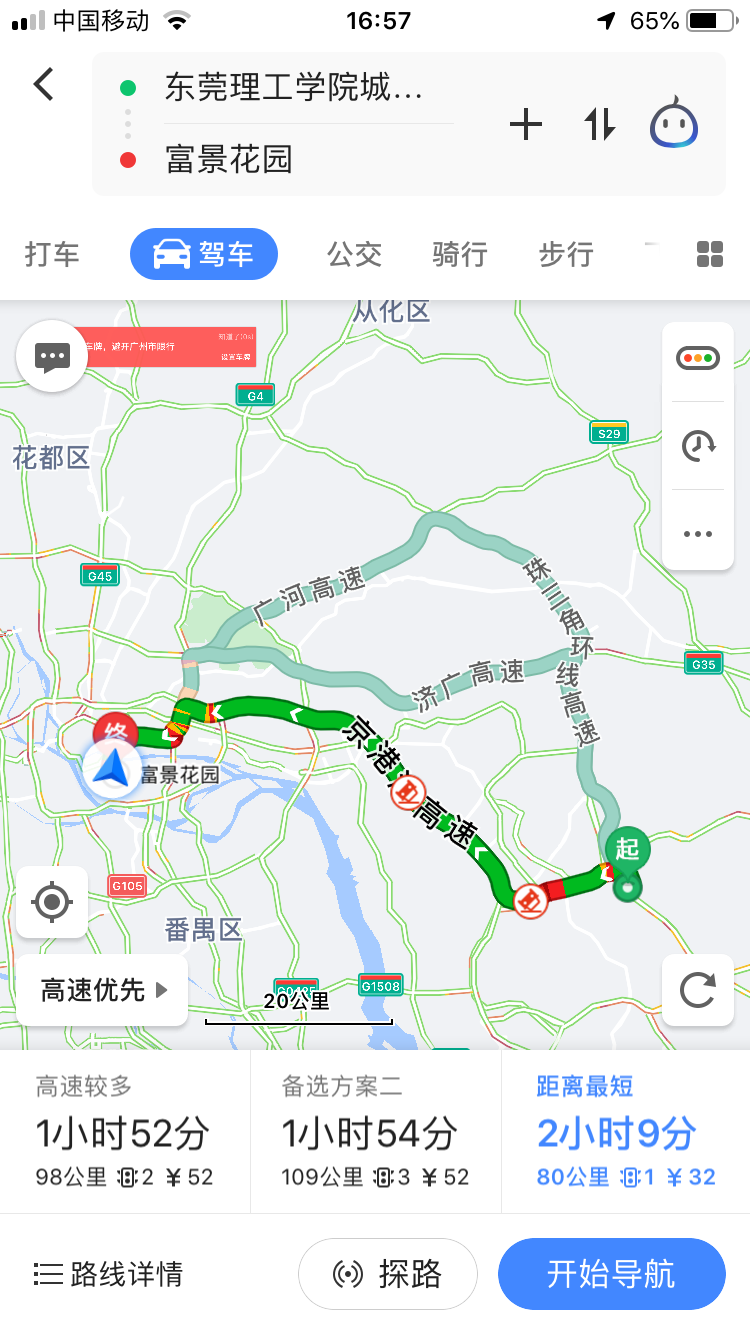Refresh the route

pos(697,990)
